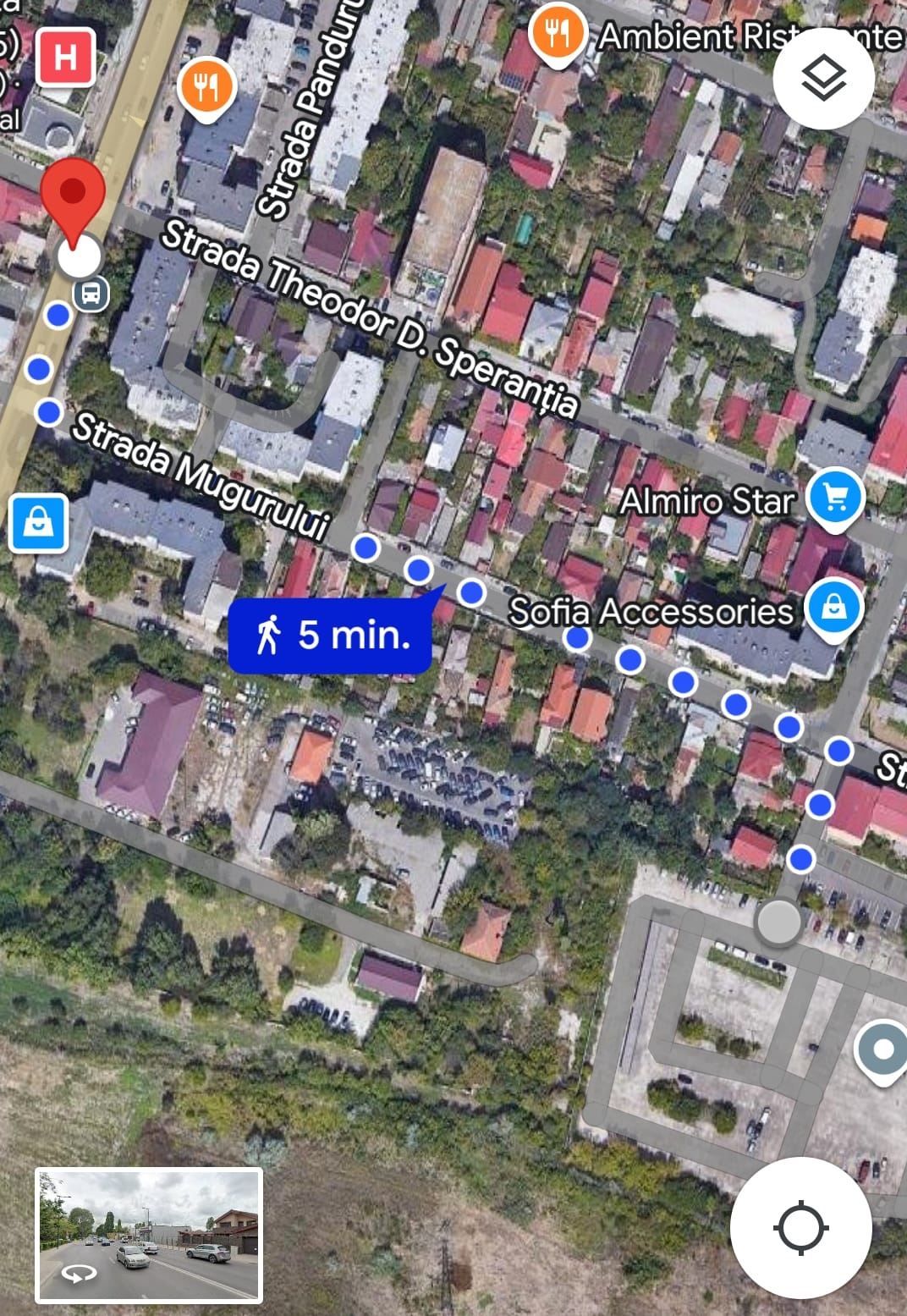The image size is (907, 1316).
Task: Tap the Almiro Star store pin
Action: (835, 498)
